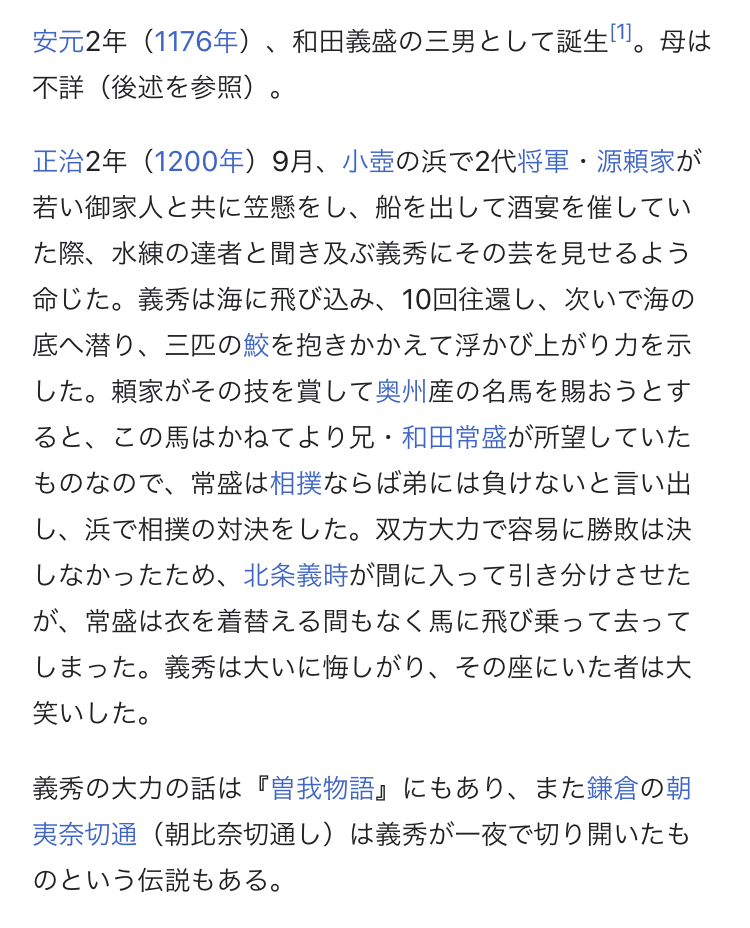Open footnote reference [1]
Screen dimensions: 750x928
pos(620,35)
